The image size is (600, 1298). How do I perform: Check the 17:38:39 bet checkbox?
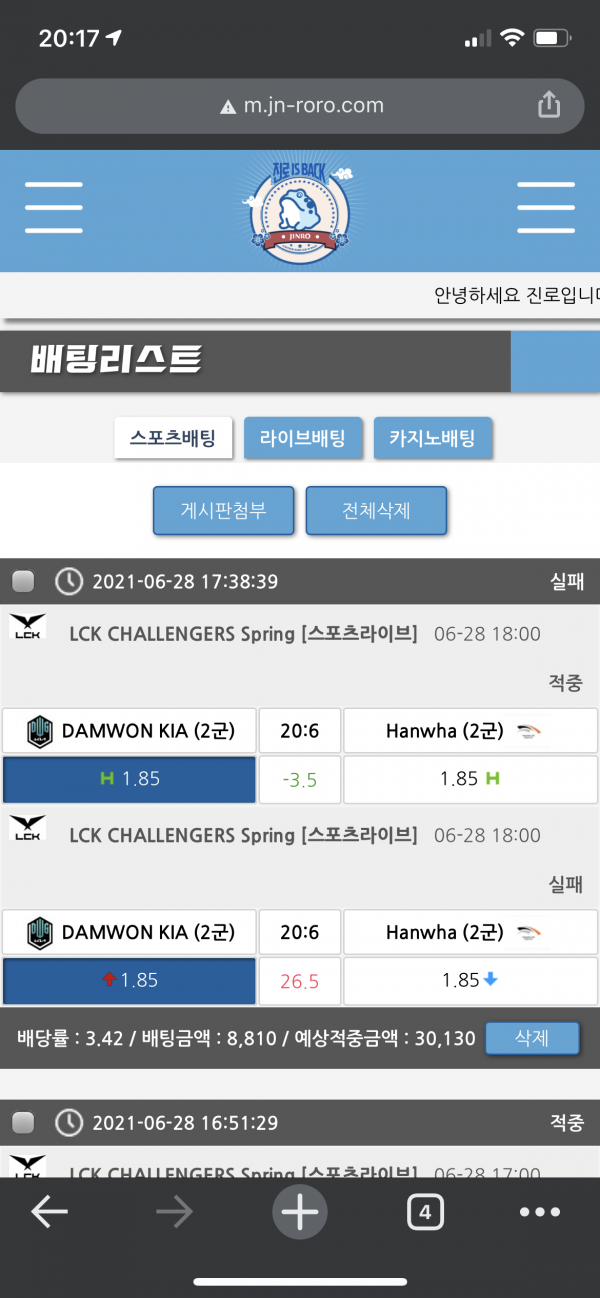tap(23, 581)
